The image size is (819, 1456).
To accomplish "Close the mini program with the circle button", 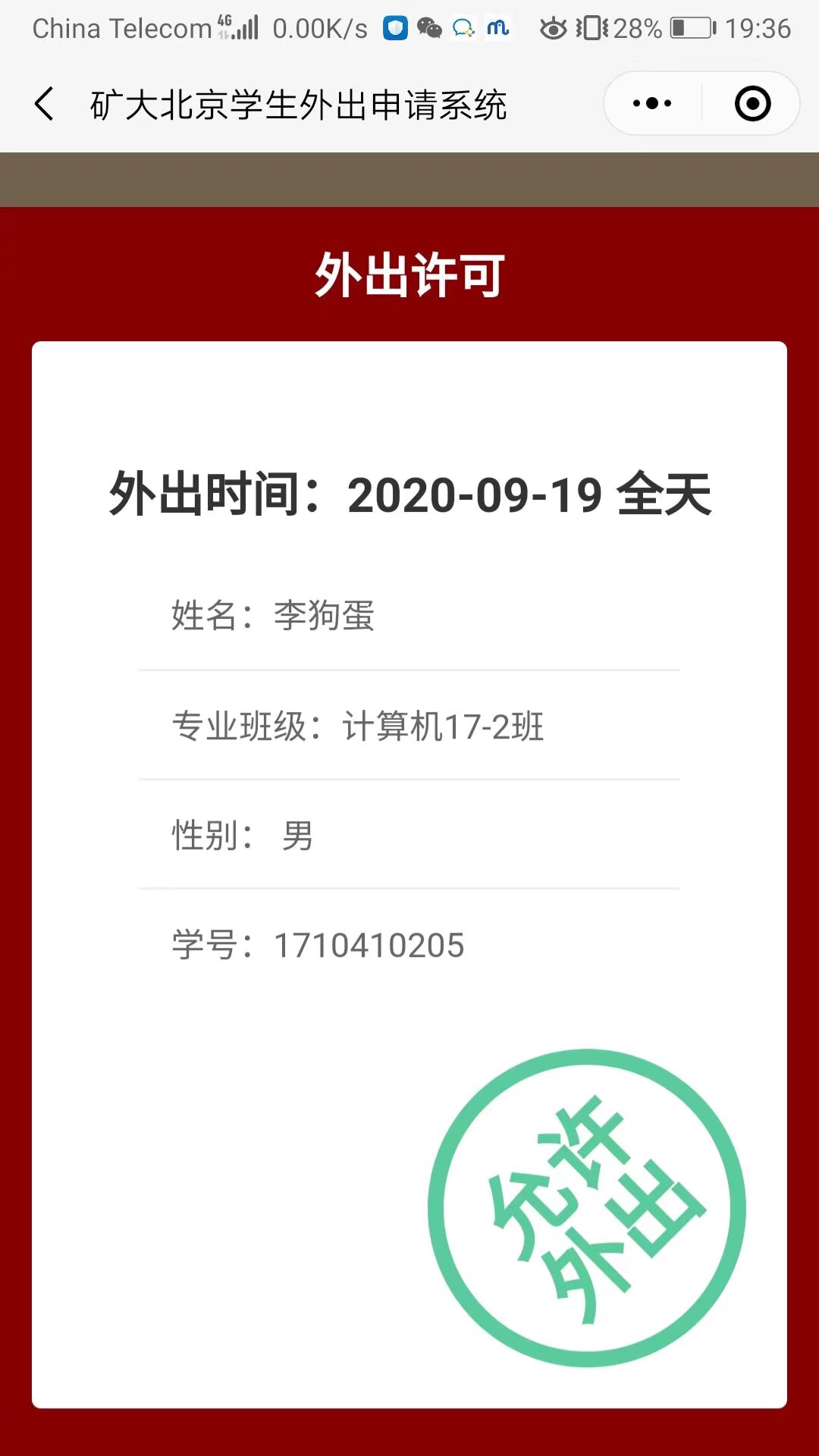I will [x=752, y=104].
